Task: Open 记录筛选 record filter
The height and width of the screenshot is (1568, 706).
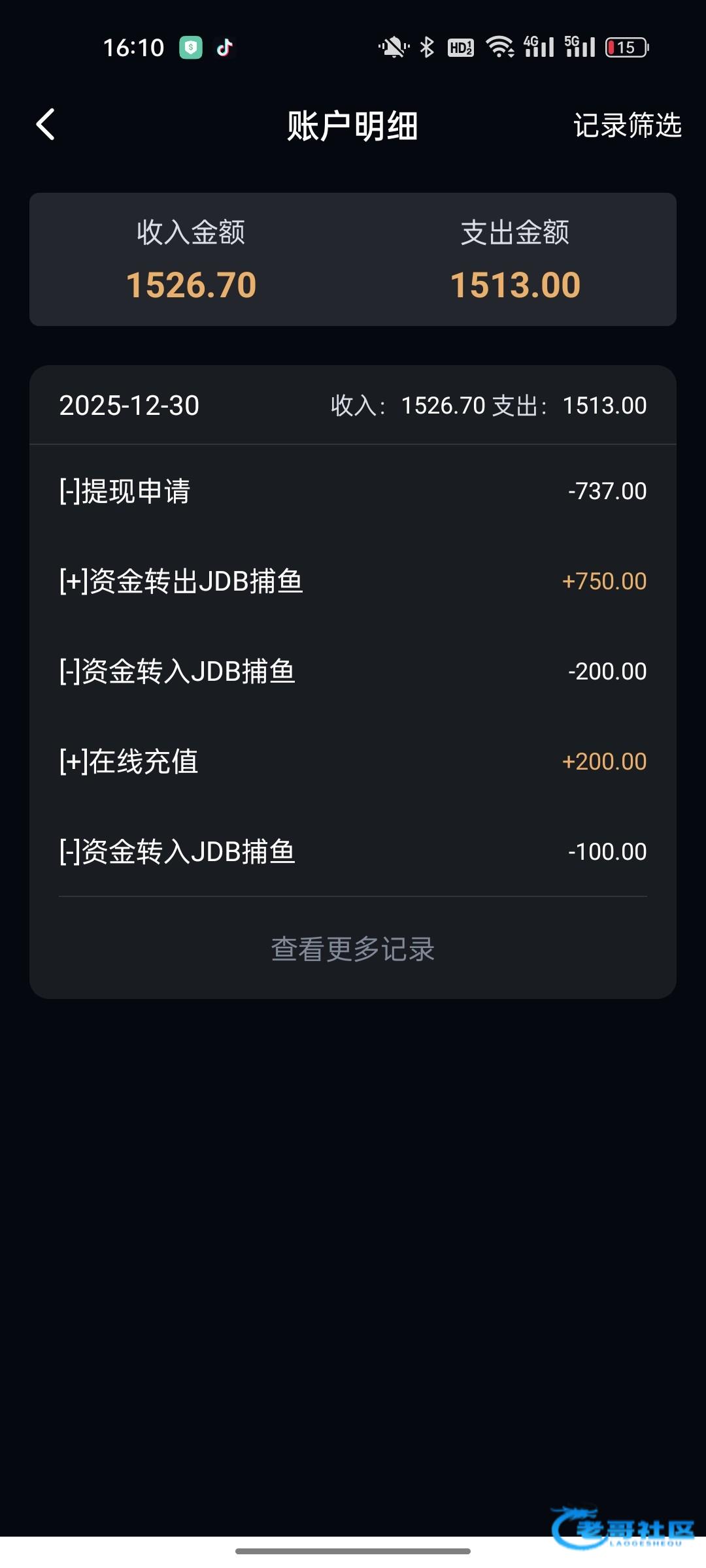Action: click(x=628, y=125)
